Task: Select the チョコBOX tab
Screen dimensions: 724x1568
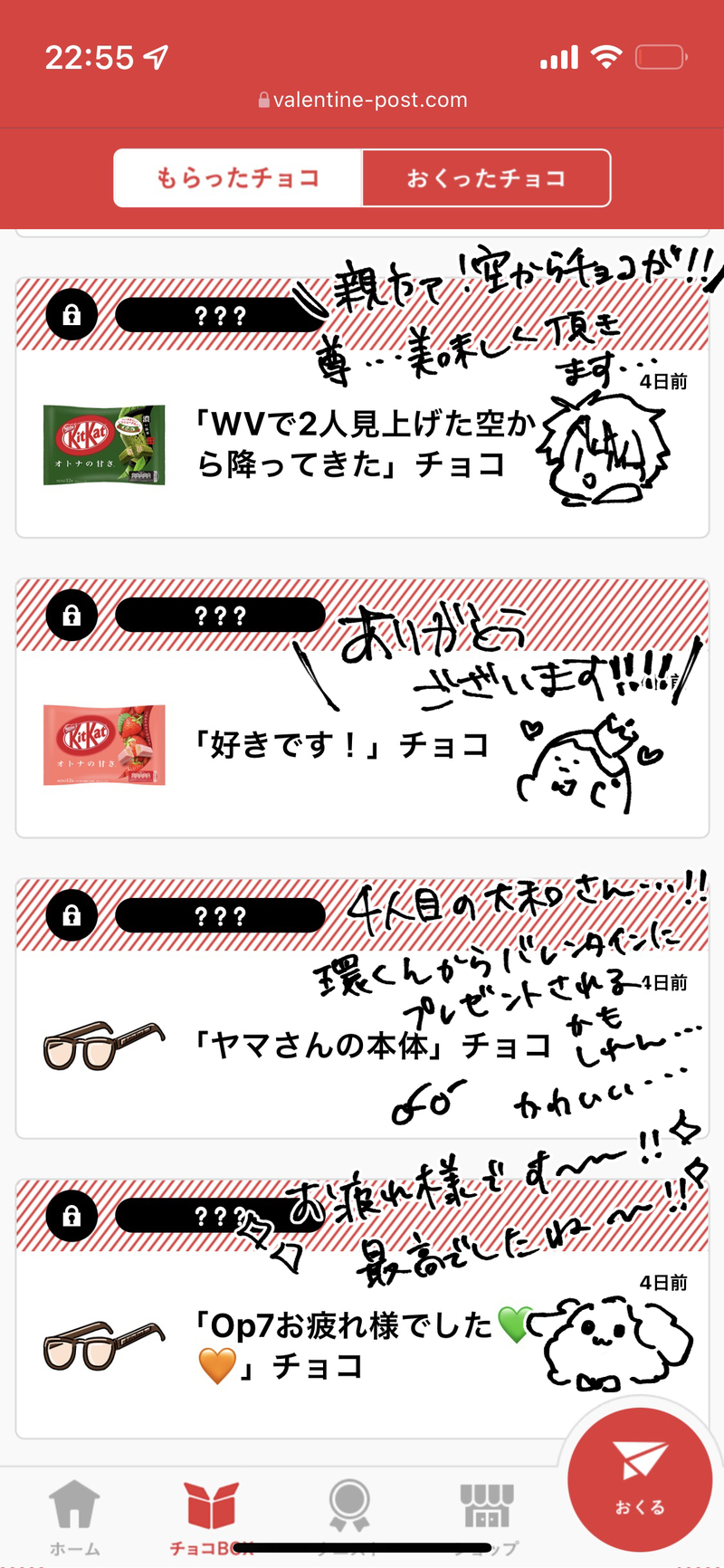Action: 212,1516
